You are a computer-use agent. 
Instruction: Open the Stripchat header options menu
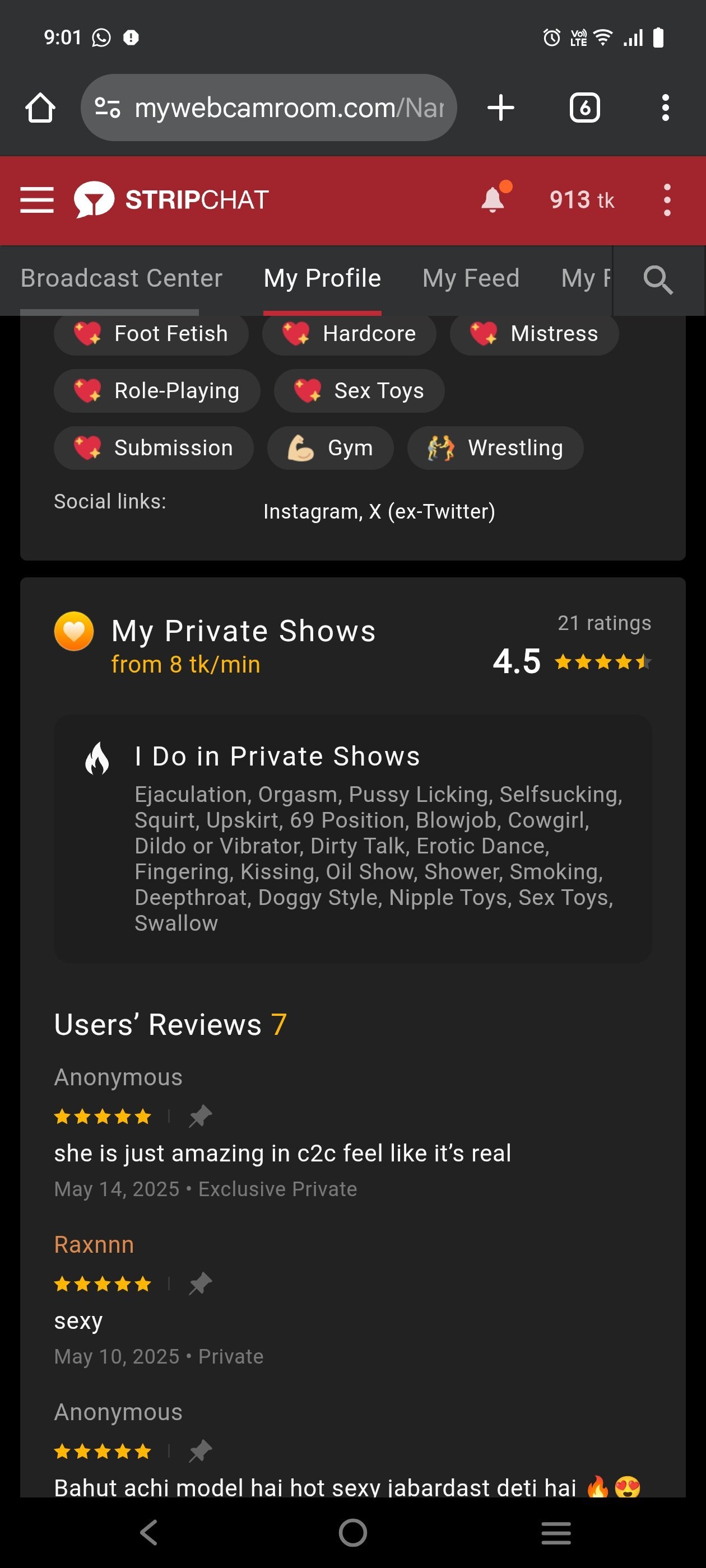point(667,200)
